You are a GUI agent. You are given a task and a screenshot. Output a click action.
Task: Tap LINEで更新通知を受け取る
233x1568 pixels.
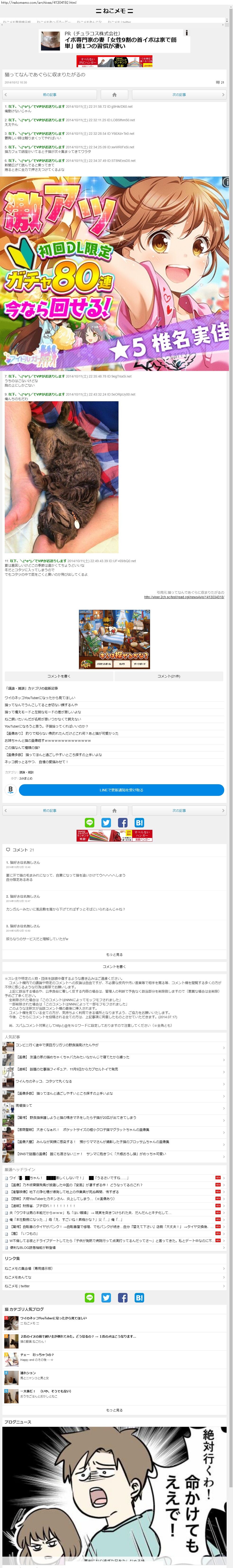pos(121,789)
